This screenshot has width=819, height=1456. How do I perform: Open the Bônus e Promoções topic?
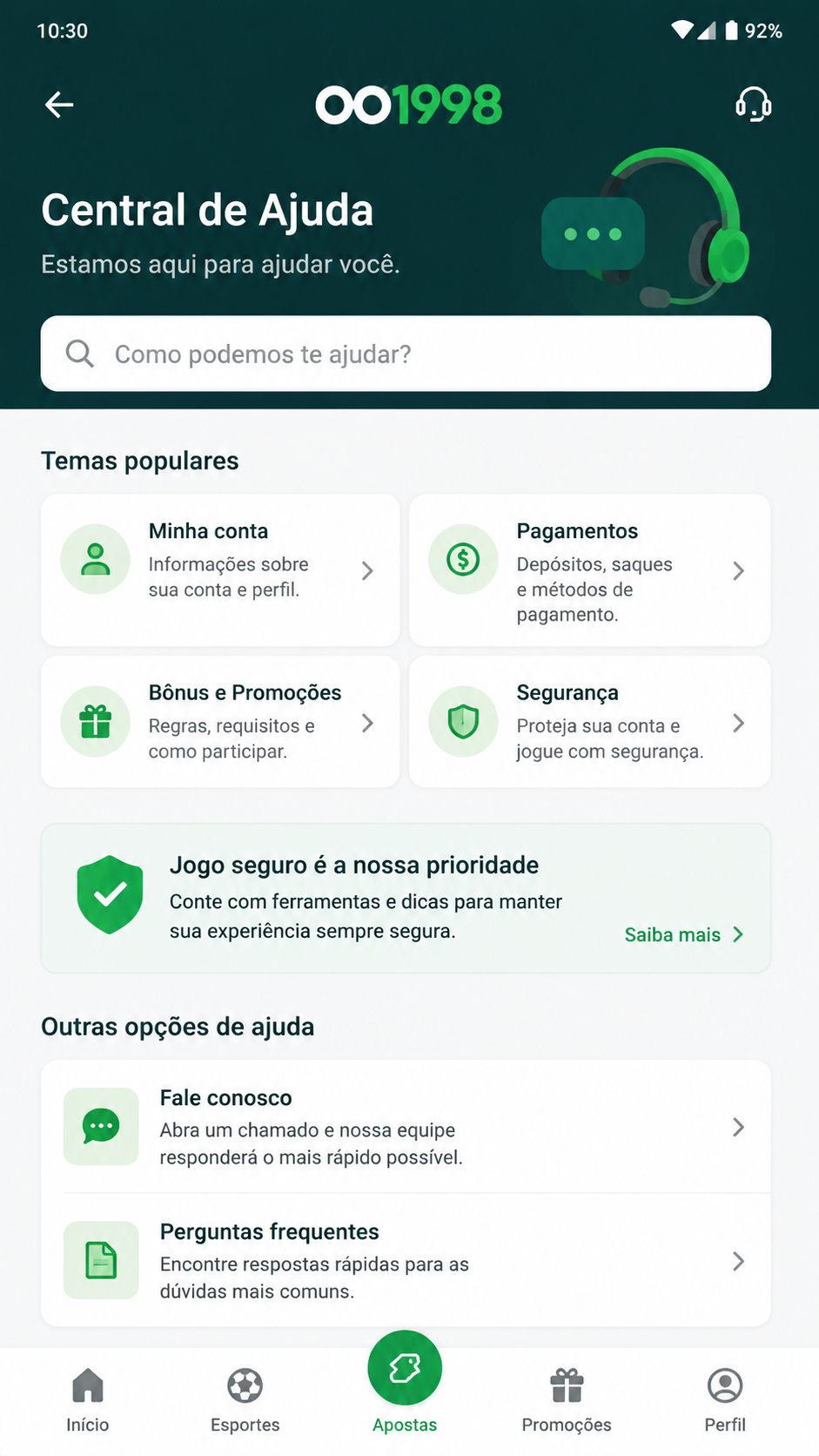(220, 722)
